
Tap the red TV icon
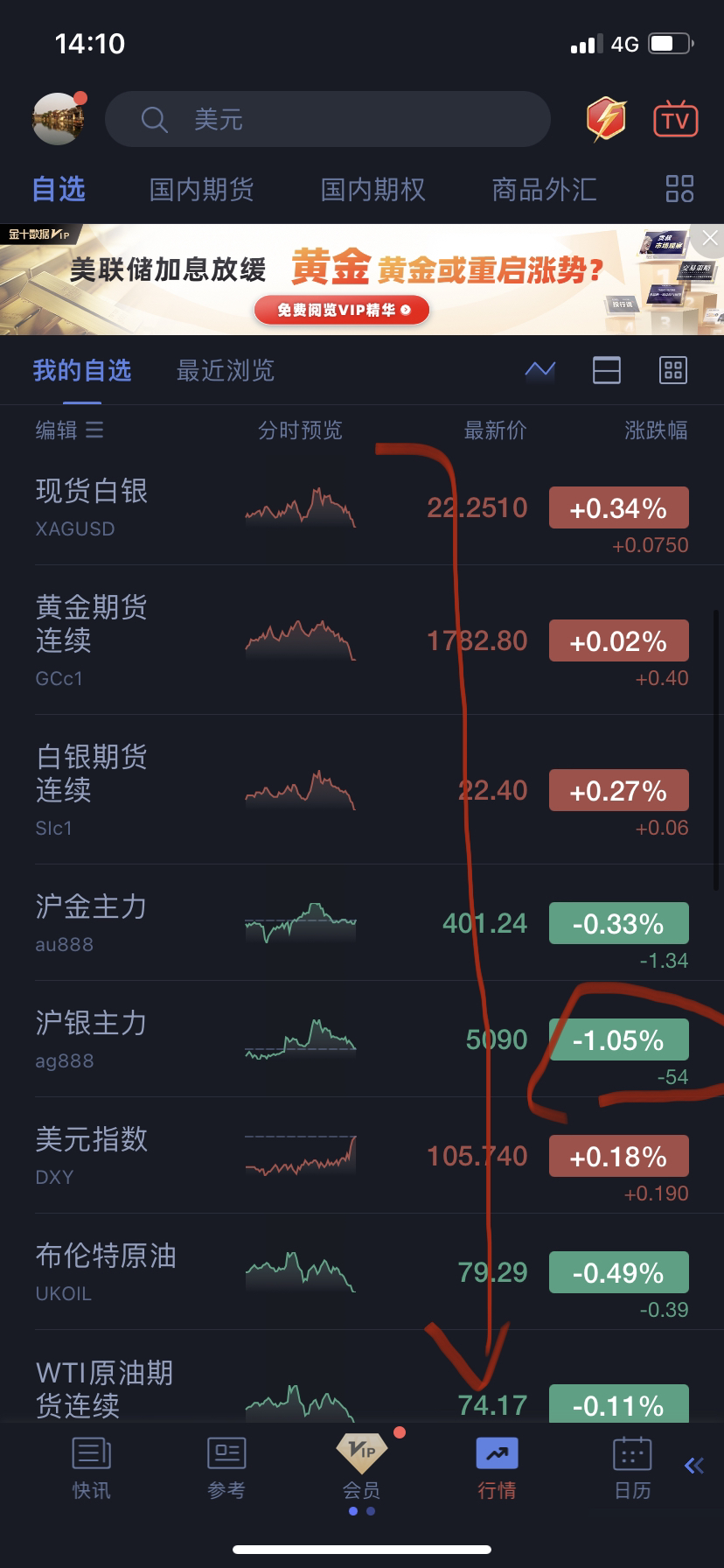pyautogui.click(x=676, y=119)
